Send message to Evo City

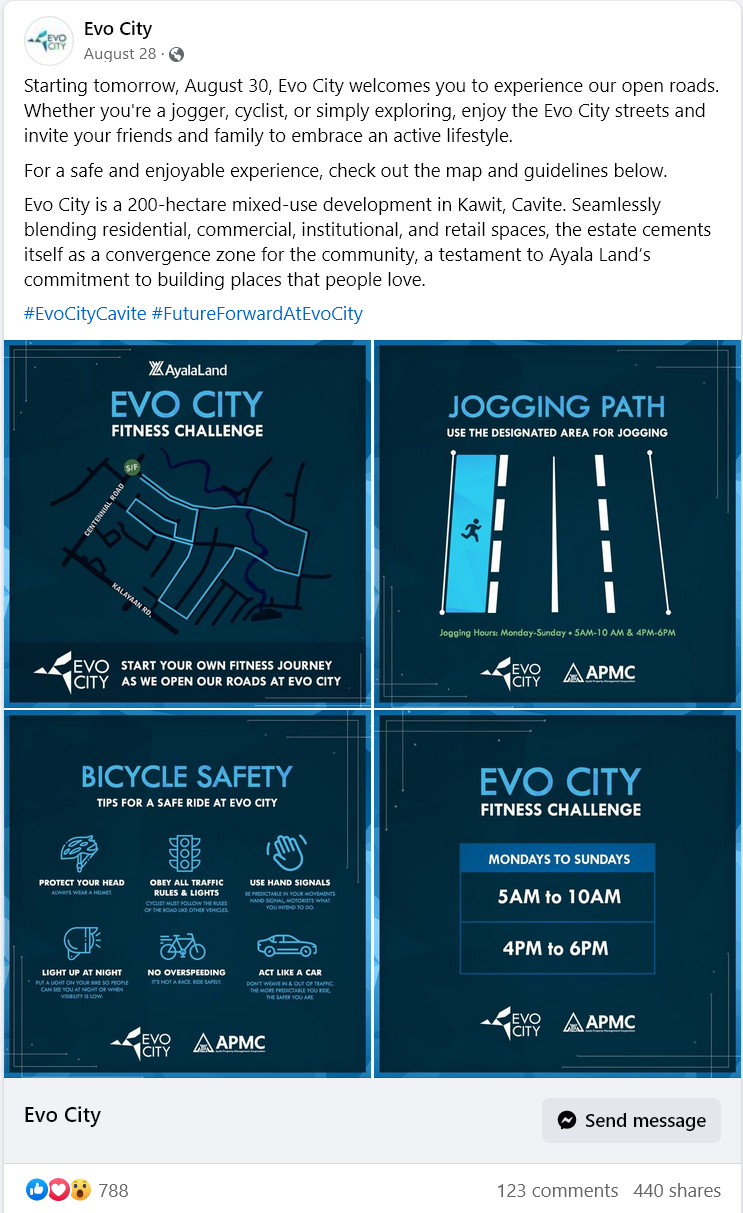[631, 1121]
